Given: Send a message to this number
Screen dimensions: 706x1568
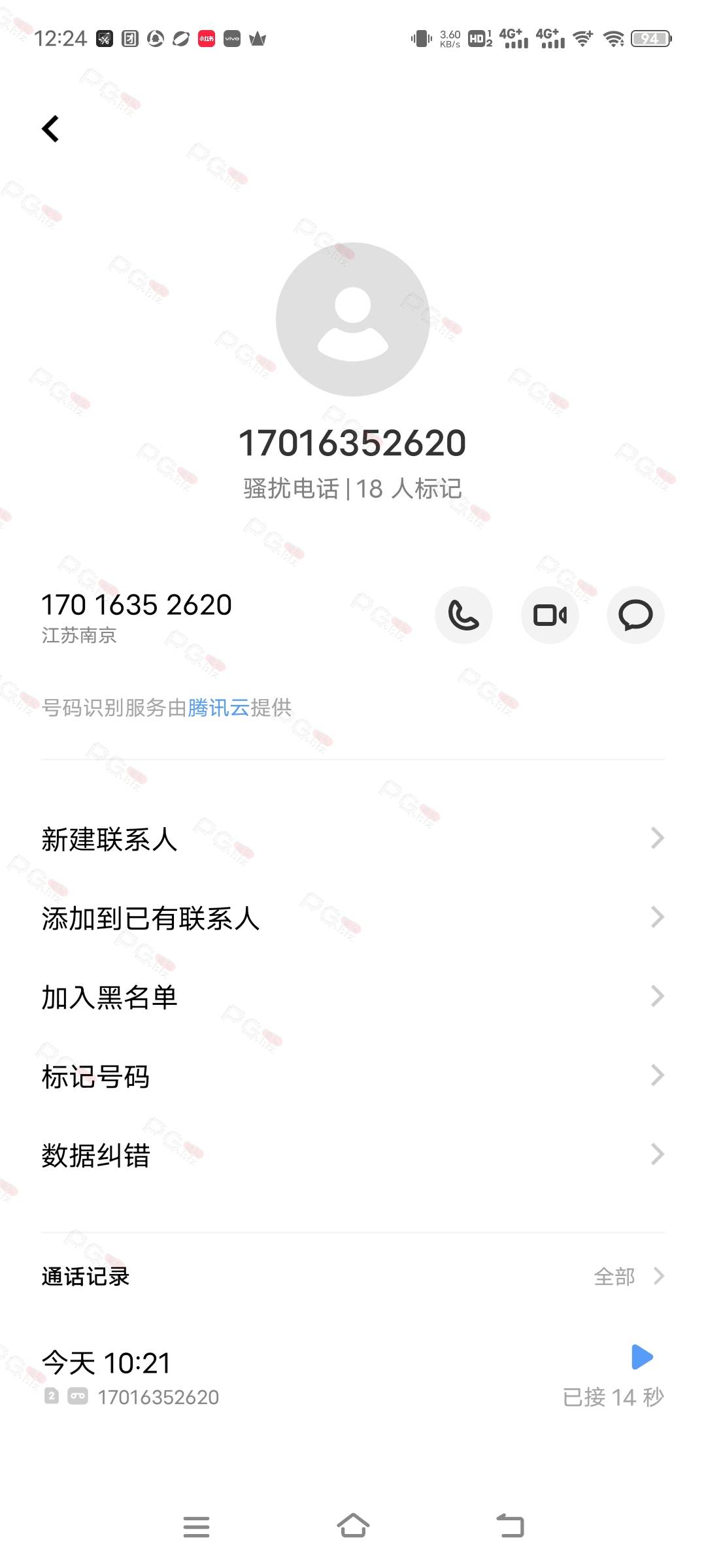Looking at the screenshot, I should (x=635, y=615).
